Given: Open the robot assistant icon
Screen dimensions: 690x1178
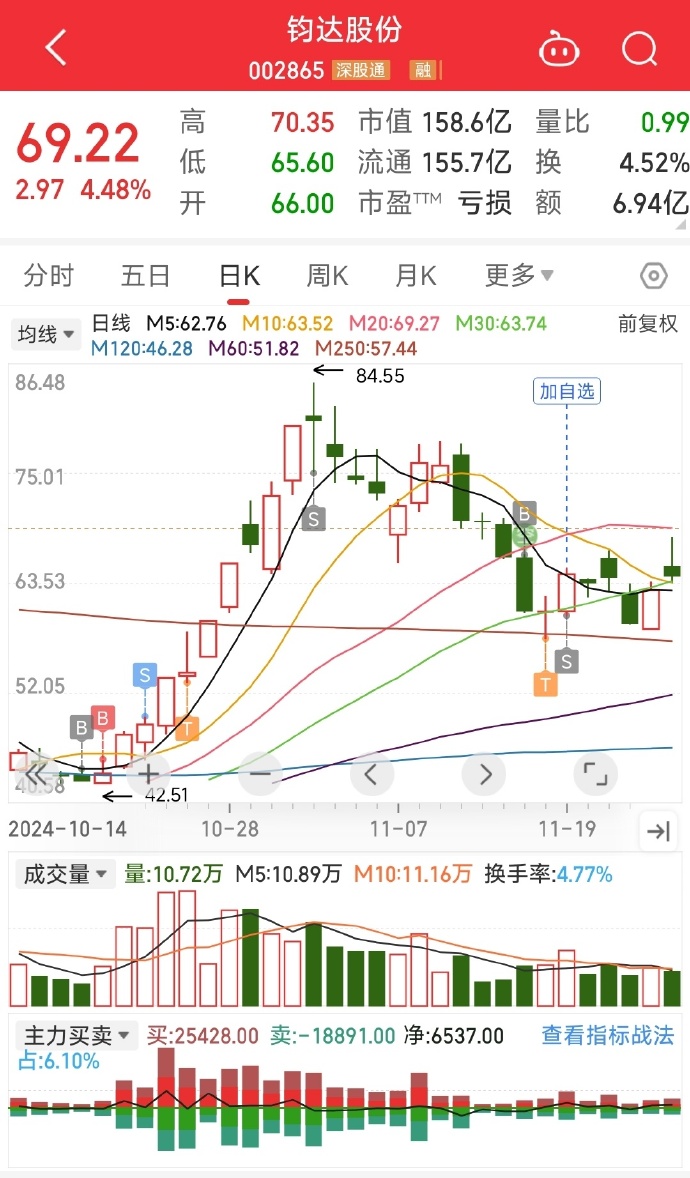Looking at the screenshot, I should coord(558,47).
